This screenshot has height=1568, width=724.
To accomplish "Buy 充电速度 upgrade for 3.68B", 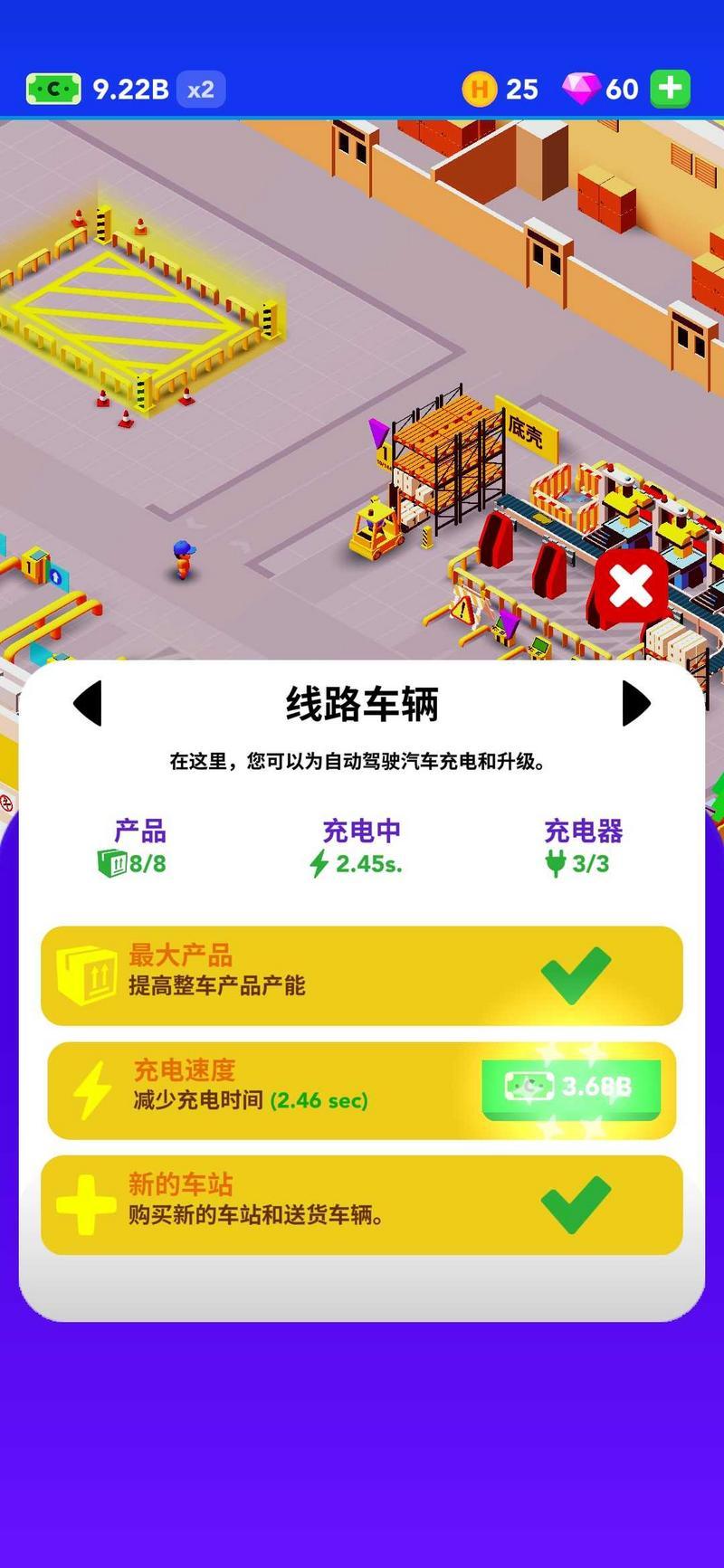I will 571,1088.
